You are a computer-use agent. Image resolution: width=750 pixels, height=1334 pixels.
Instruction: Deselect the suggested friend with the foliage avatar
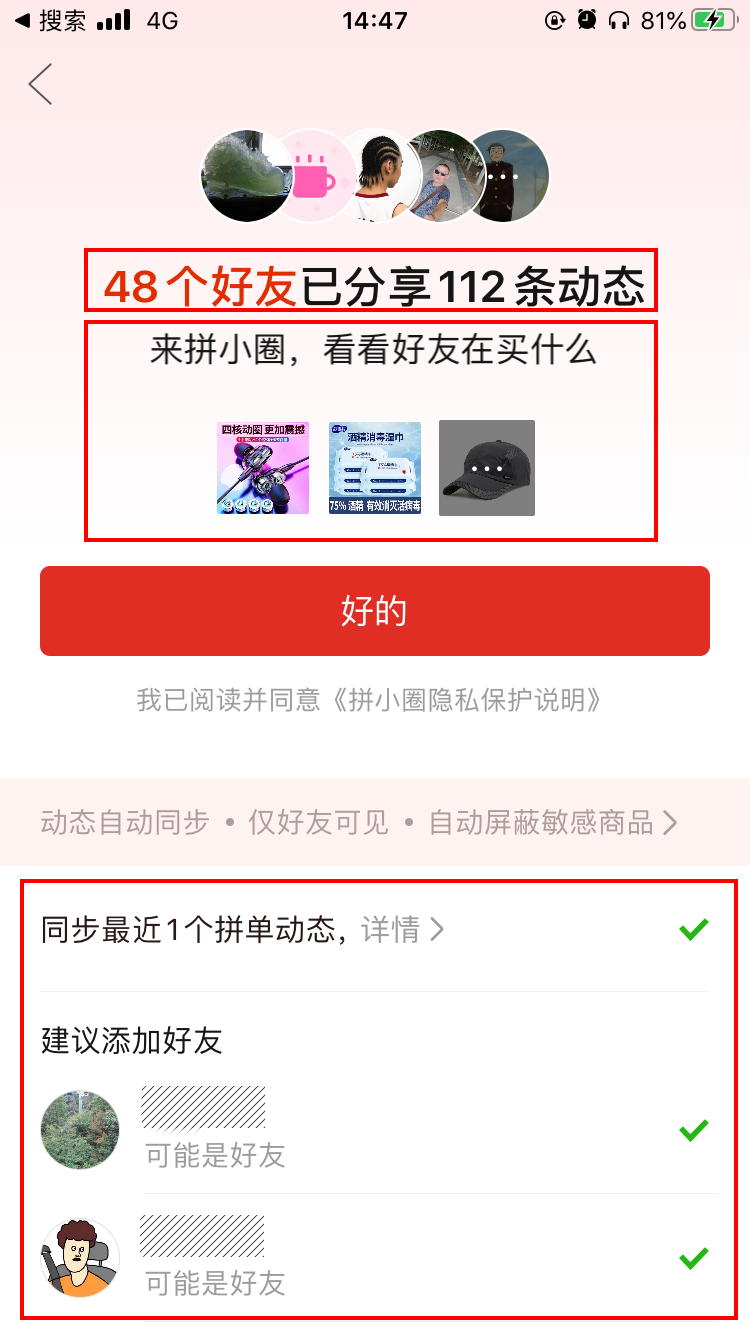click(693, 1130)
